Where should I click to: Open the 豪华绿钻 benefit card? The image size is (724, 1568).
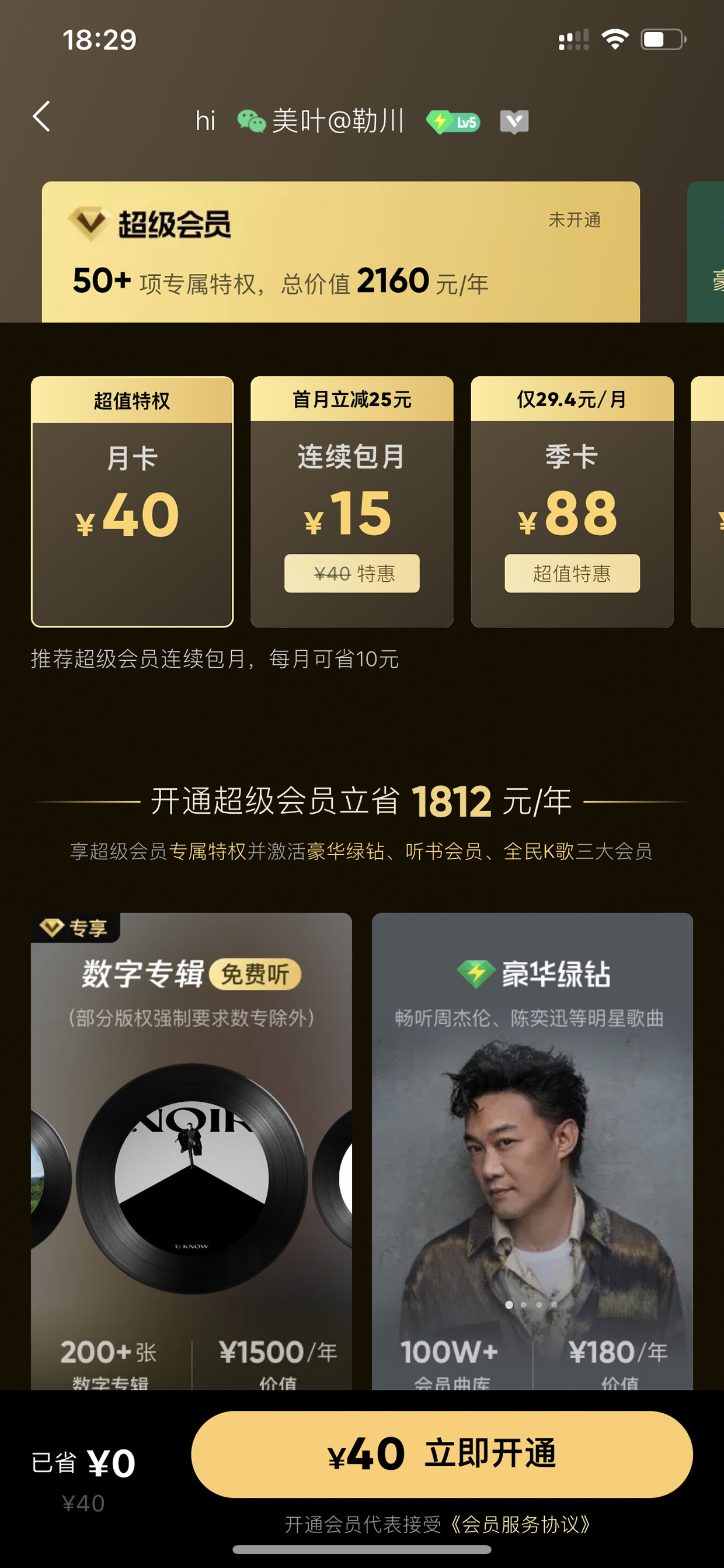point(532,1151)
